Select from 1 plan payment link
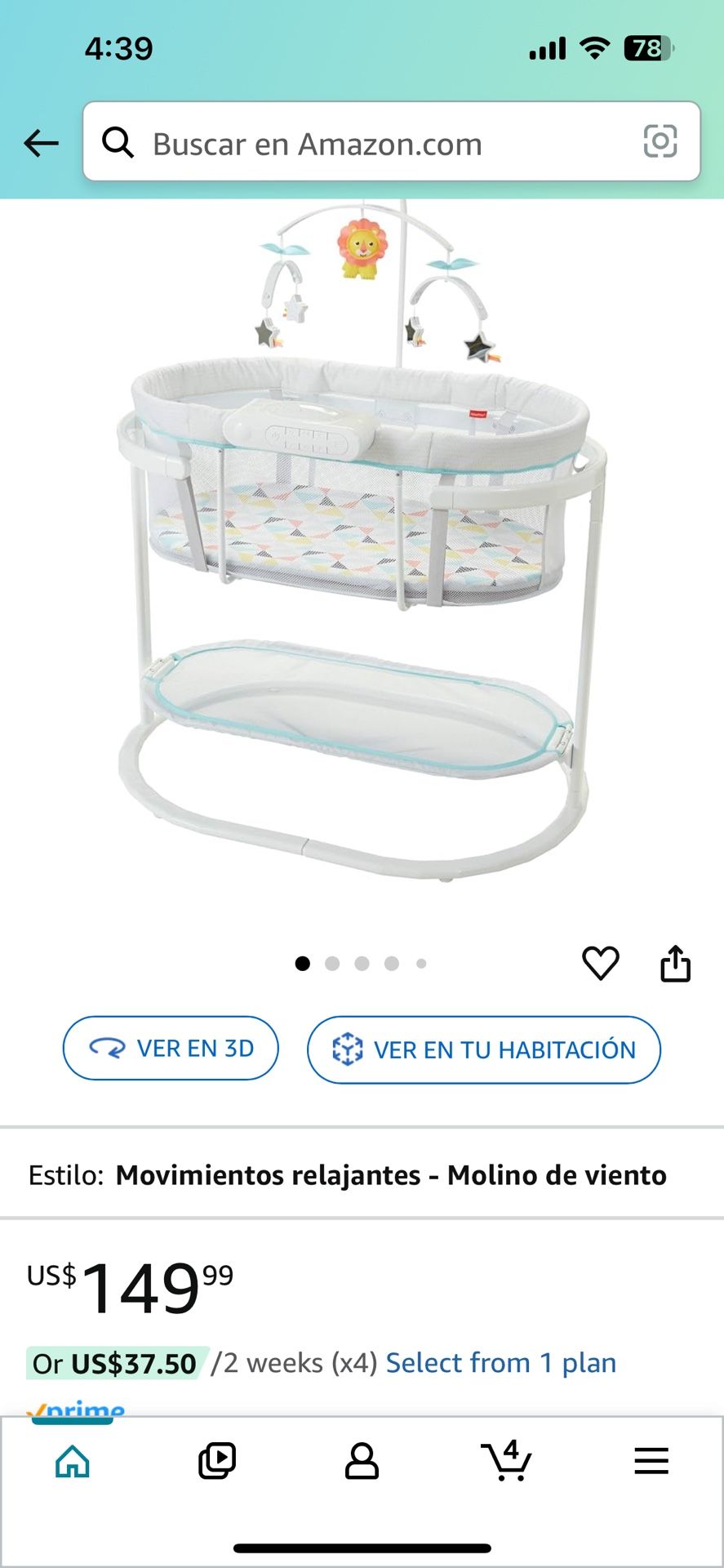 tap(500, 1362)
